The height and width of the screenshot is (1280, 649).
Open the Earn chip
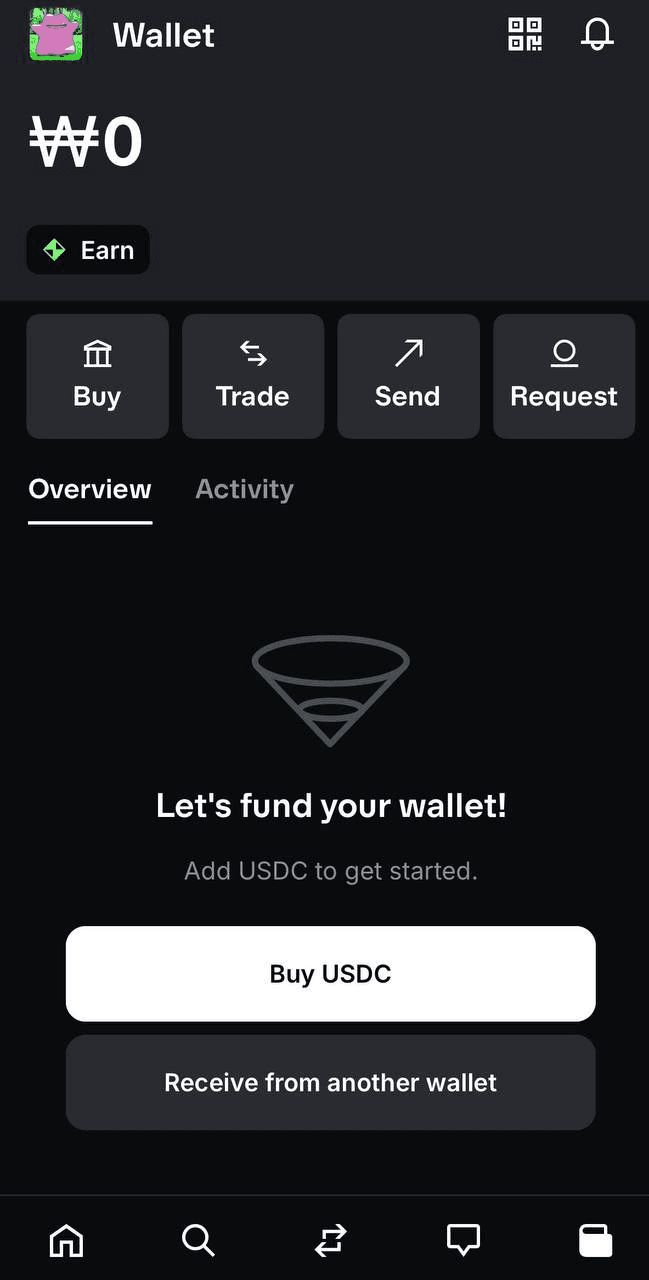point(88,250)
